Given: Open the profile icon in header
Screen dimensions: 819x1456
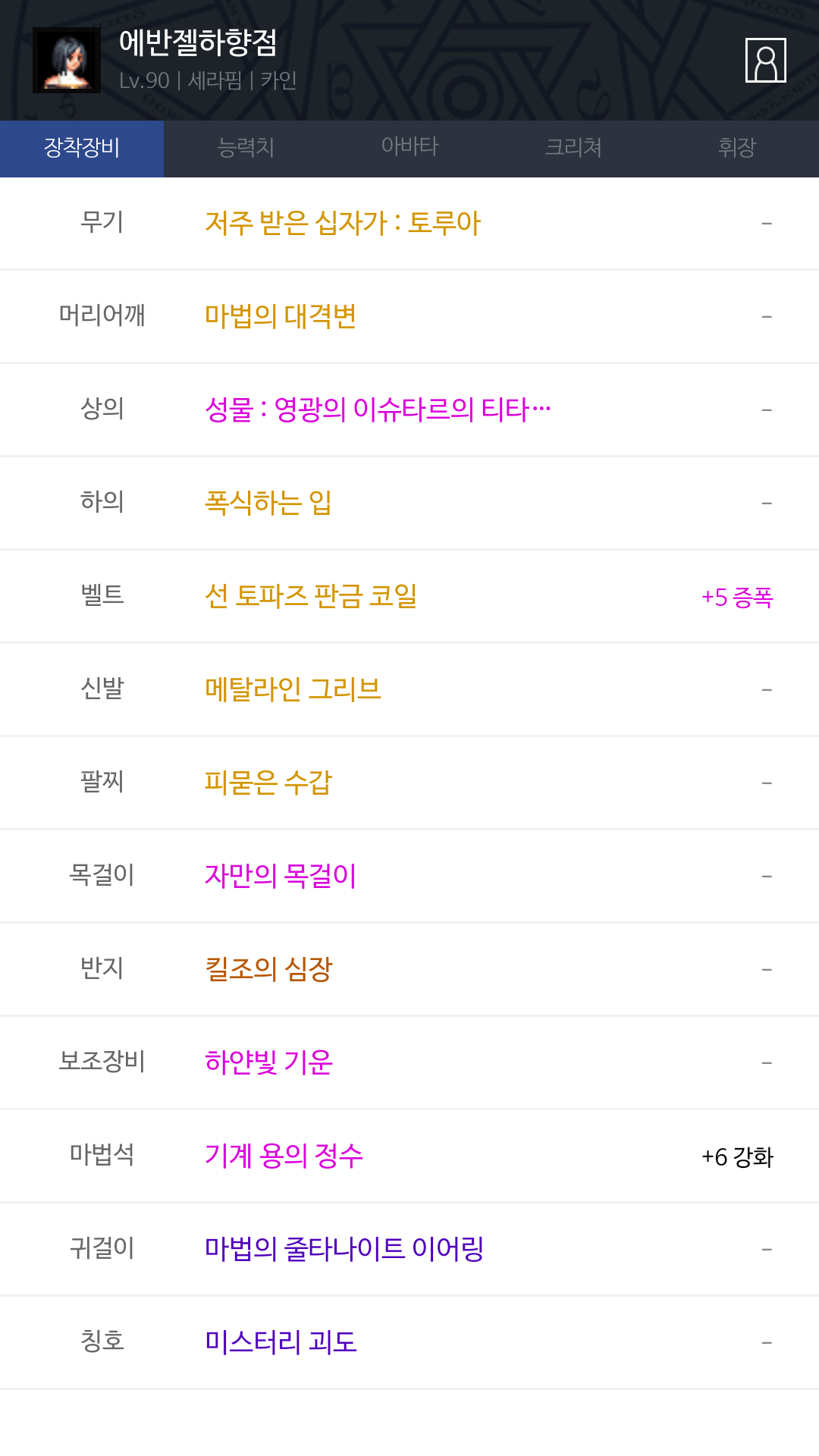Looking at the screenshot, I should pos(765,60).
